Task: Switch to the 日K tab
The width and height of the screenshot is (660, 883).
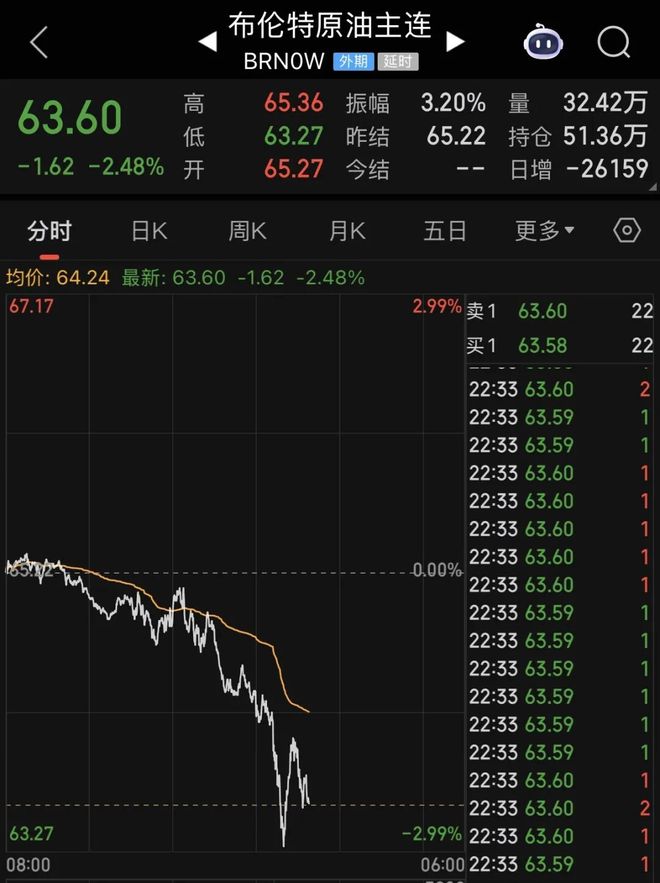Action: pyautogui.click(x=149, y=231)
